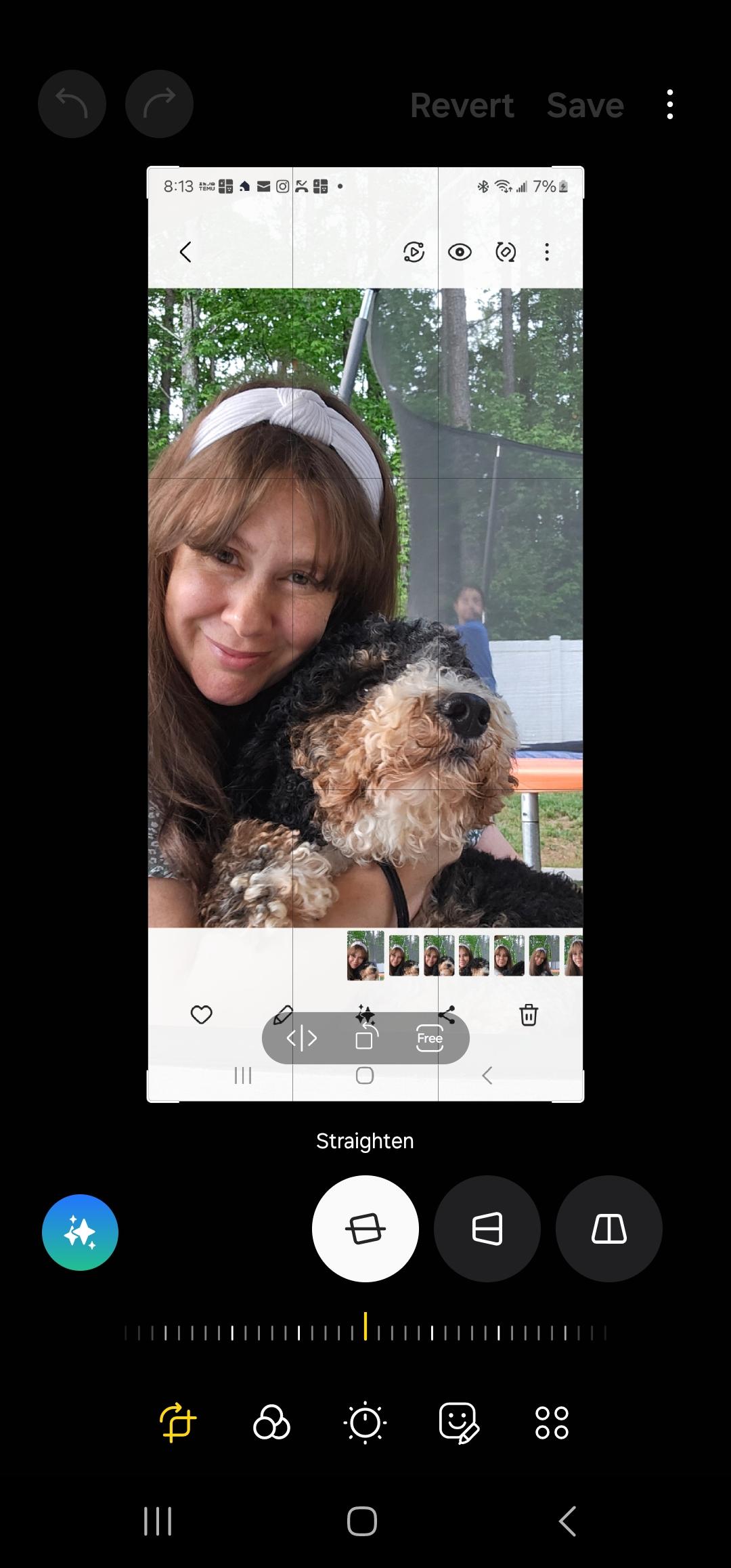This screenshot has height=1568, width=731.
Task: Switch to the crop and transform tab
Action: 178,1422
